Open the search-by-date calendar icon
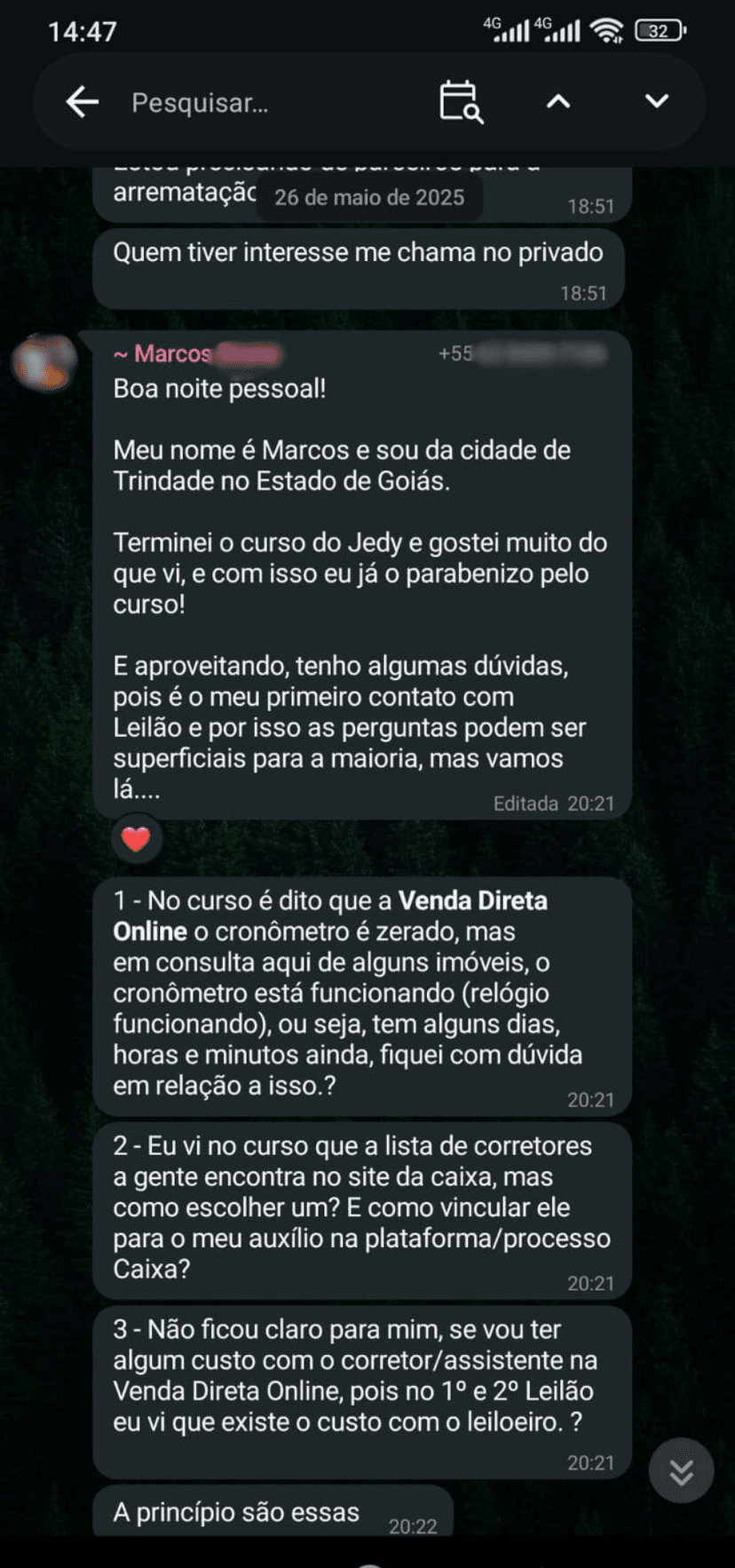This screenshot has height=1568, width=735. [460, 101]
